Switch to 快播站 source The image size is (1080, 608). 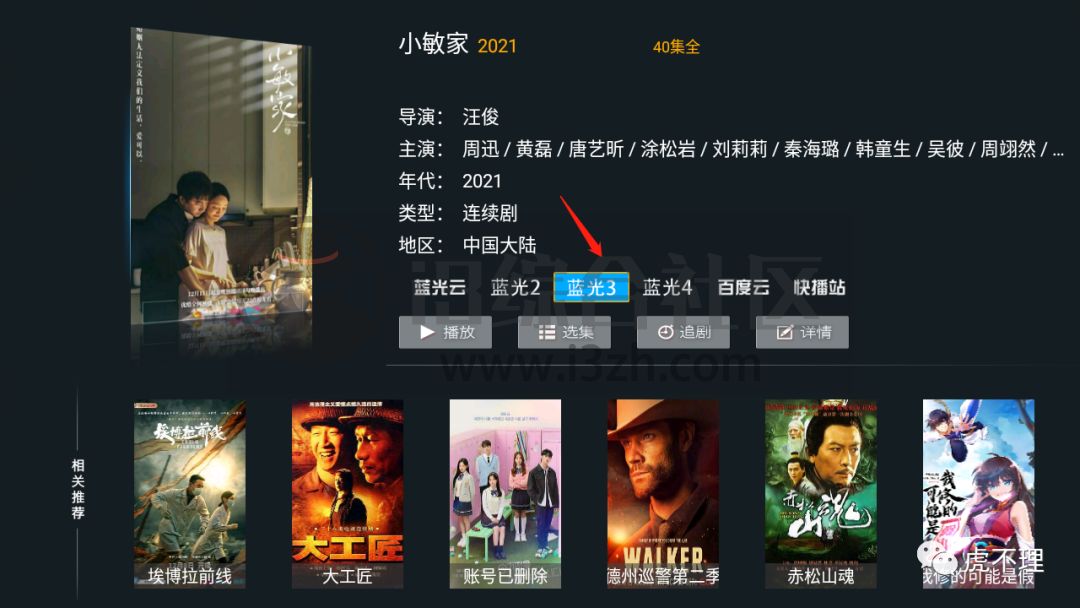tap(820, 288)
